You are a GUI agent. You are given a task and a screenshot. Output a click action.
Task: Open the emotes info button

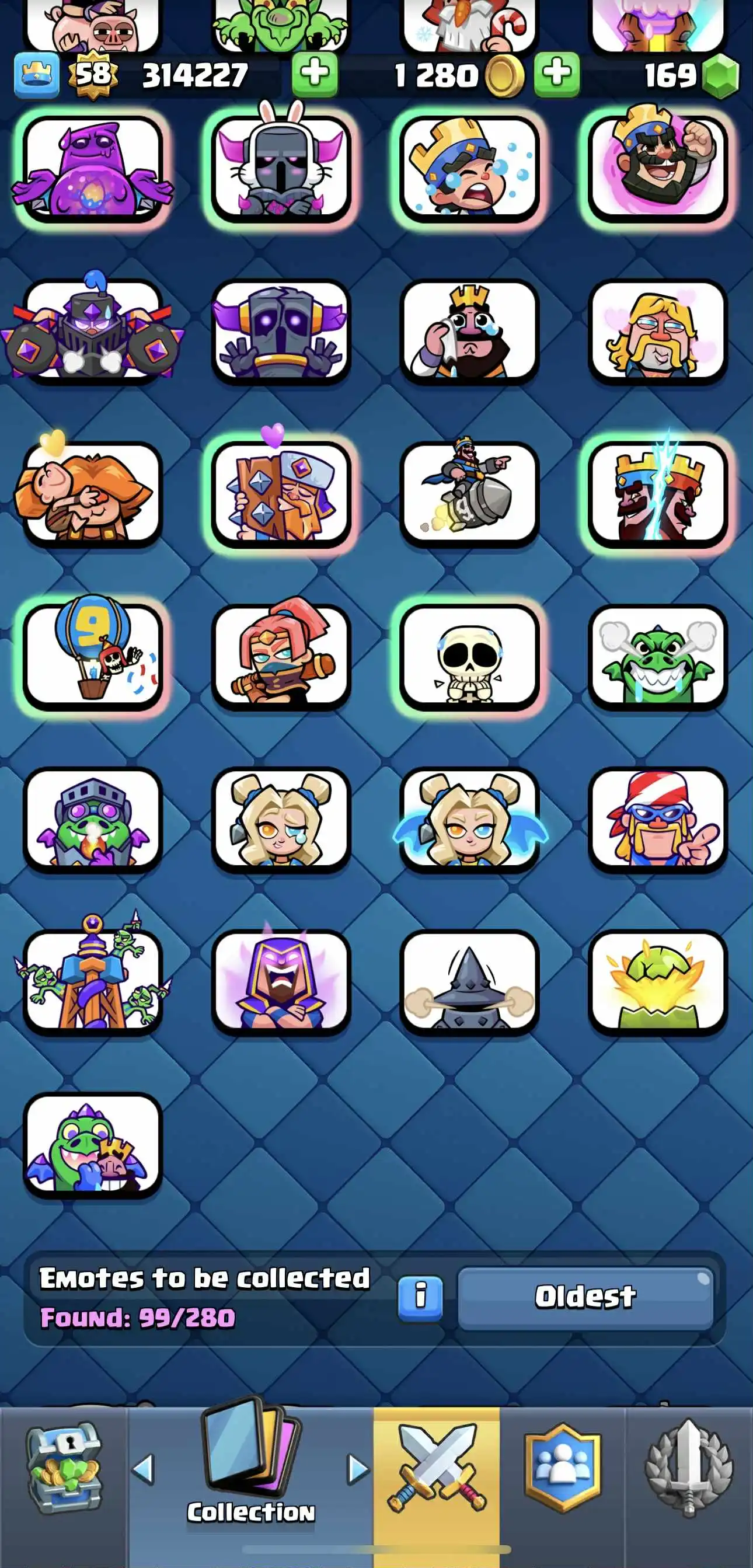[420, 1298]
